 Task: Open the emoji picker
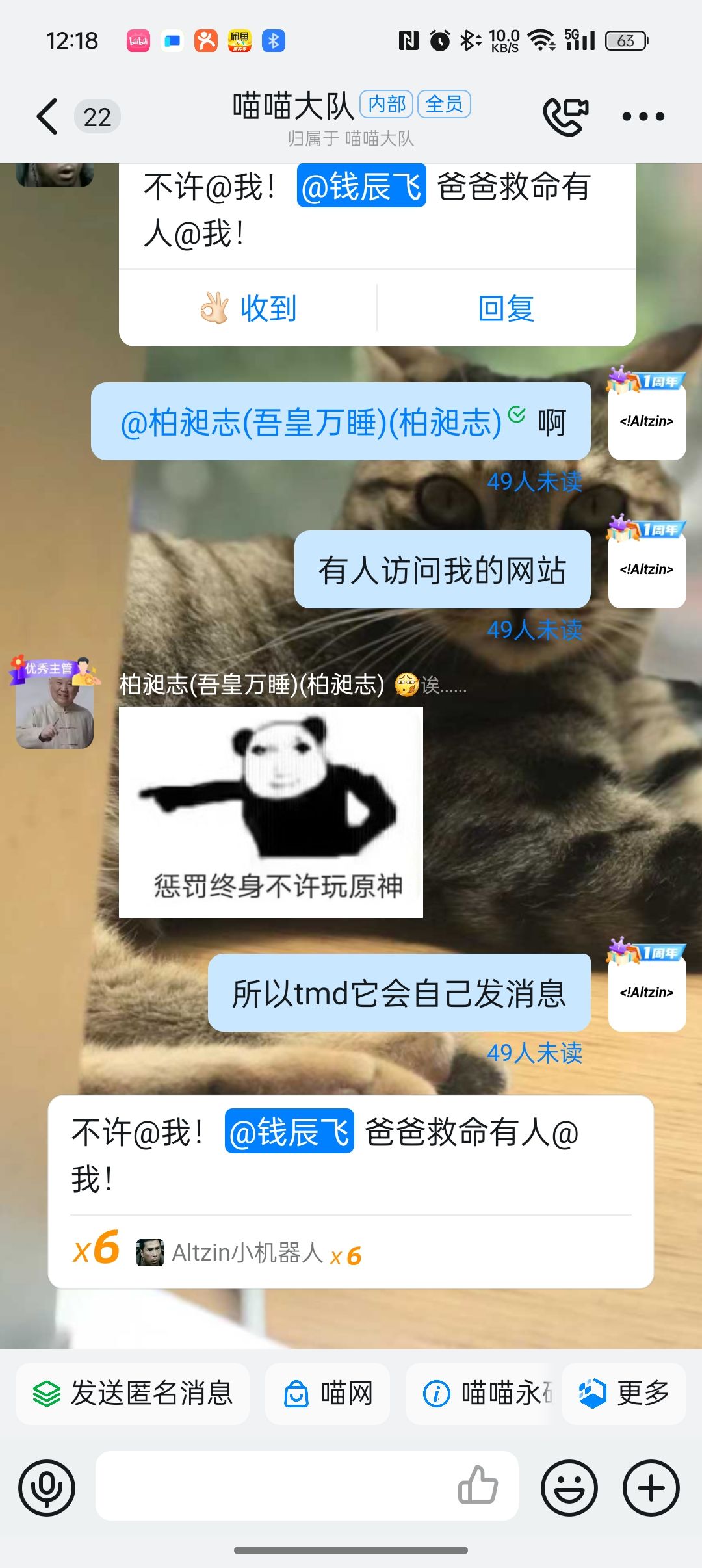pyautogui.click(x=569, y=1487)
